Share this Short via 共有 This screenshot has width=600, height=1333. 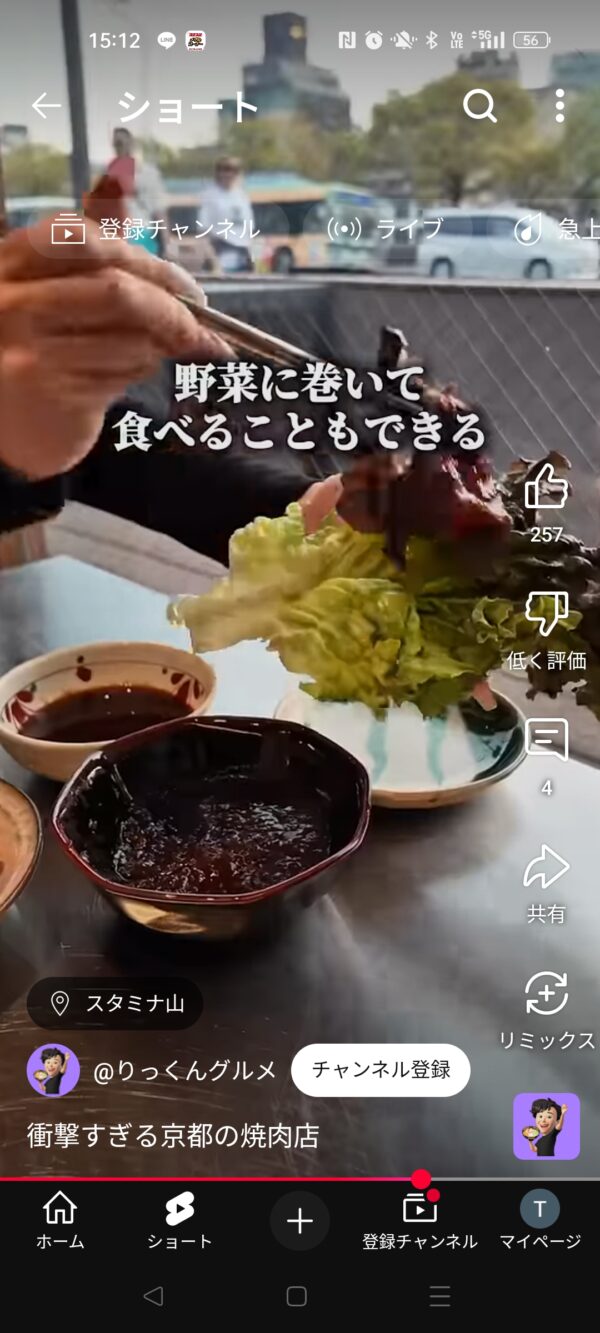546,868
